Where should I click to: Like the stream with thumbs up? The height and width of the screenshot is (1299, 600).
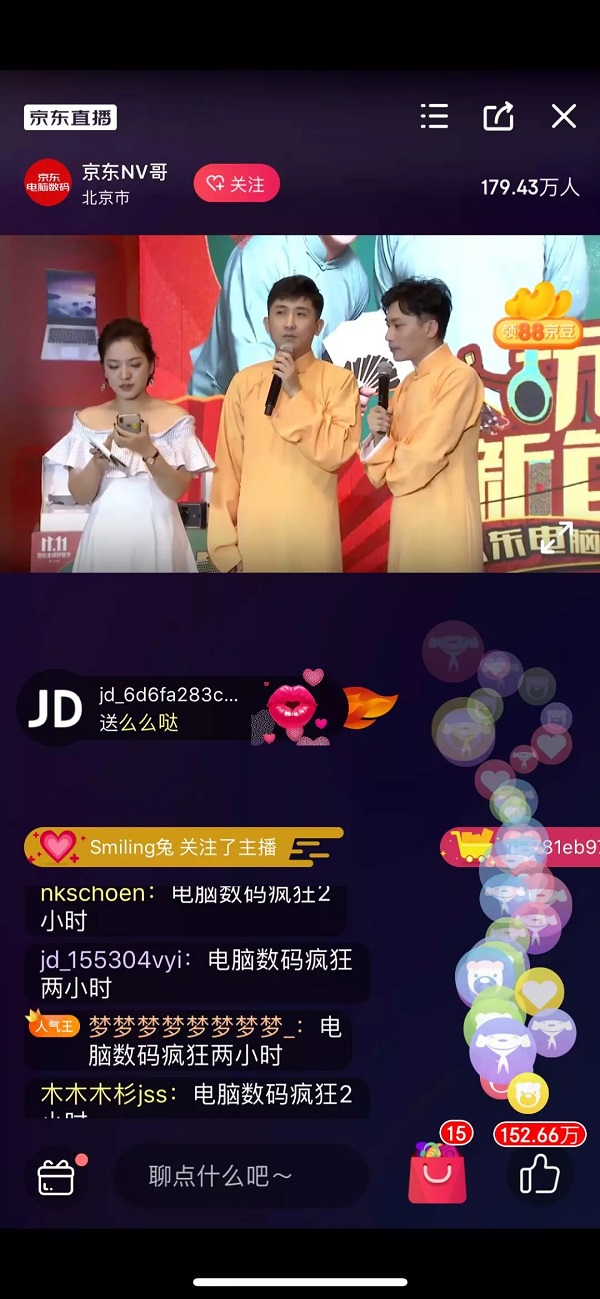click(539, 1176)
